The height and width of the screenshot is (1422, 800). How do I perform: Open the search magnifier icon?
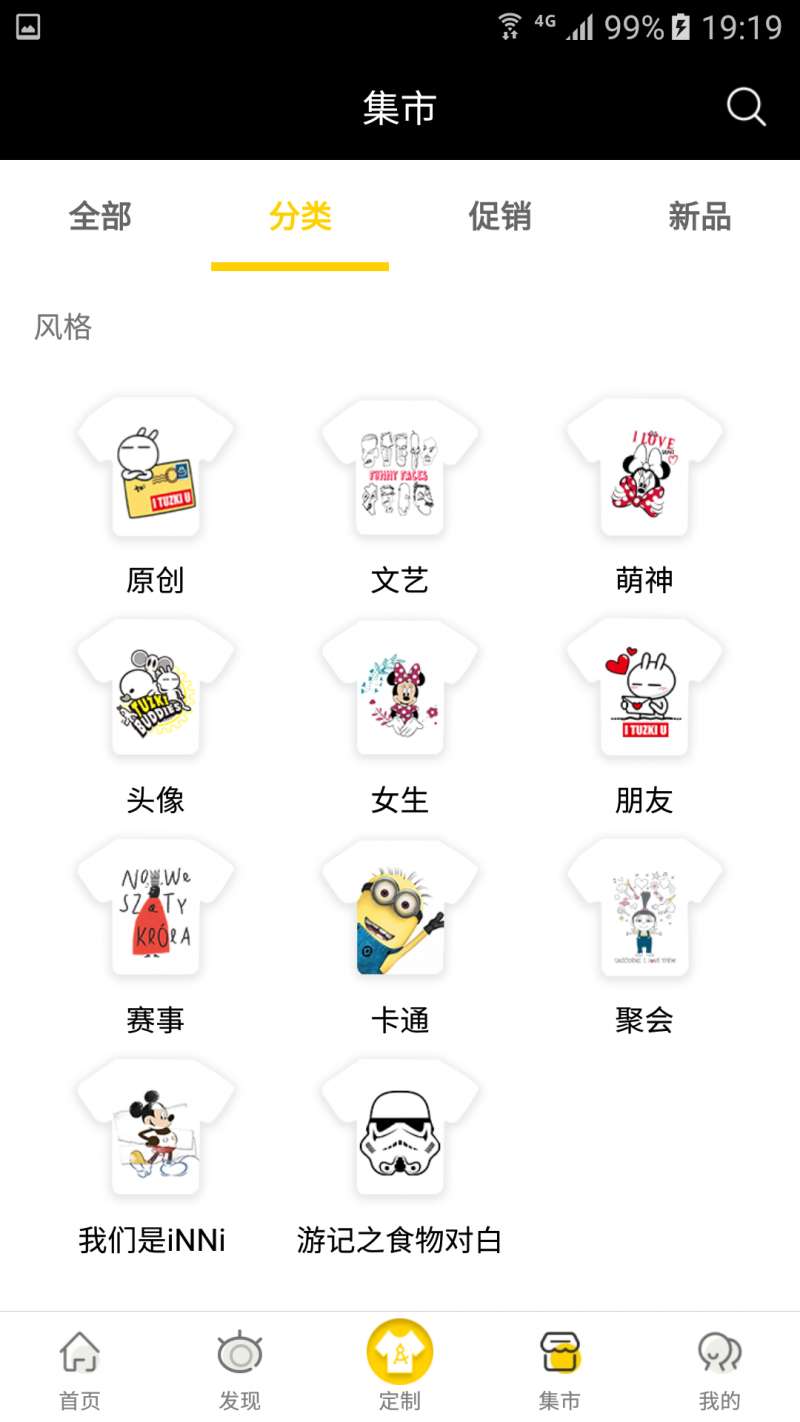(x=745, y=107)
